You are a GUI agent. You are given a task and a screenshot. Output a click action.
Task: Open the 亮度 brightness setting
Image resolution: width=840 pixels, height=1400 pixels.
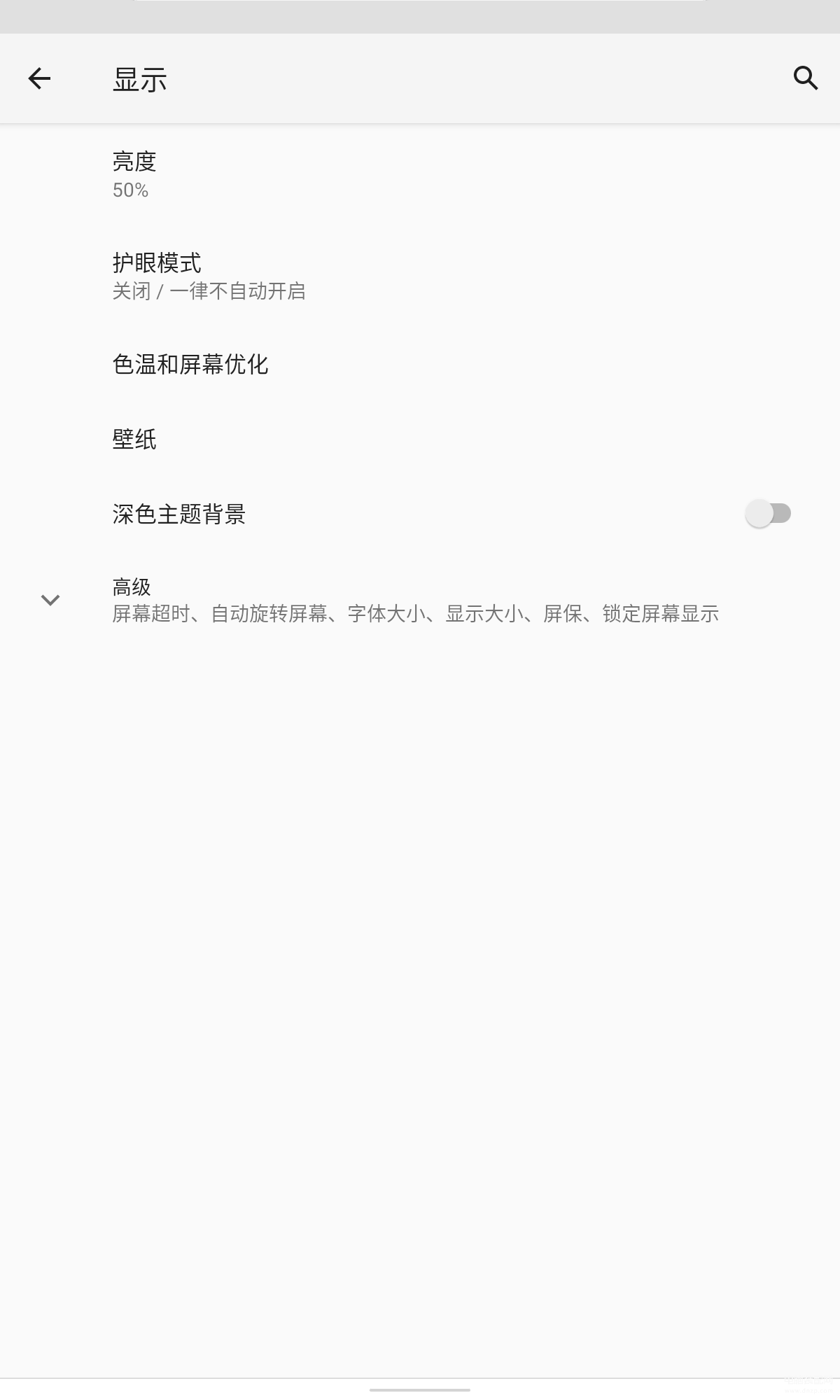point(420,174)
